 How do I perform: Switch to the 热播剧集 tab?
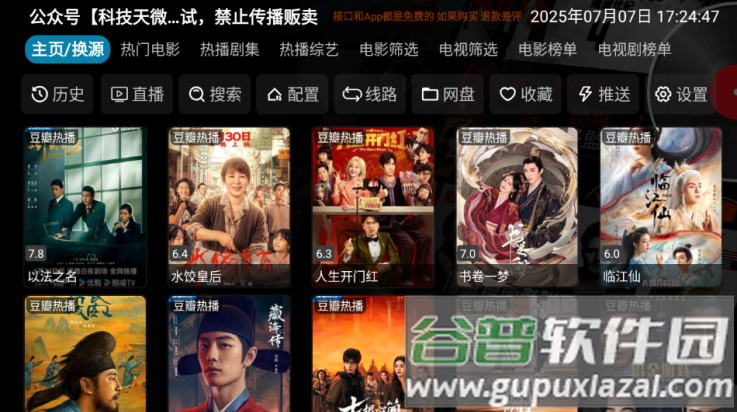click(229, 50)
